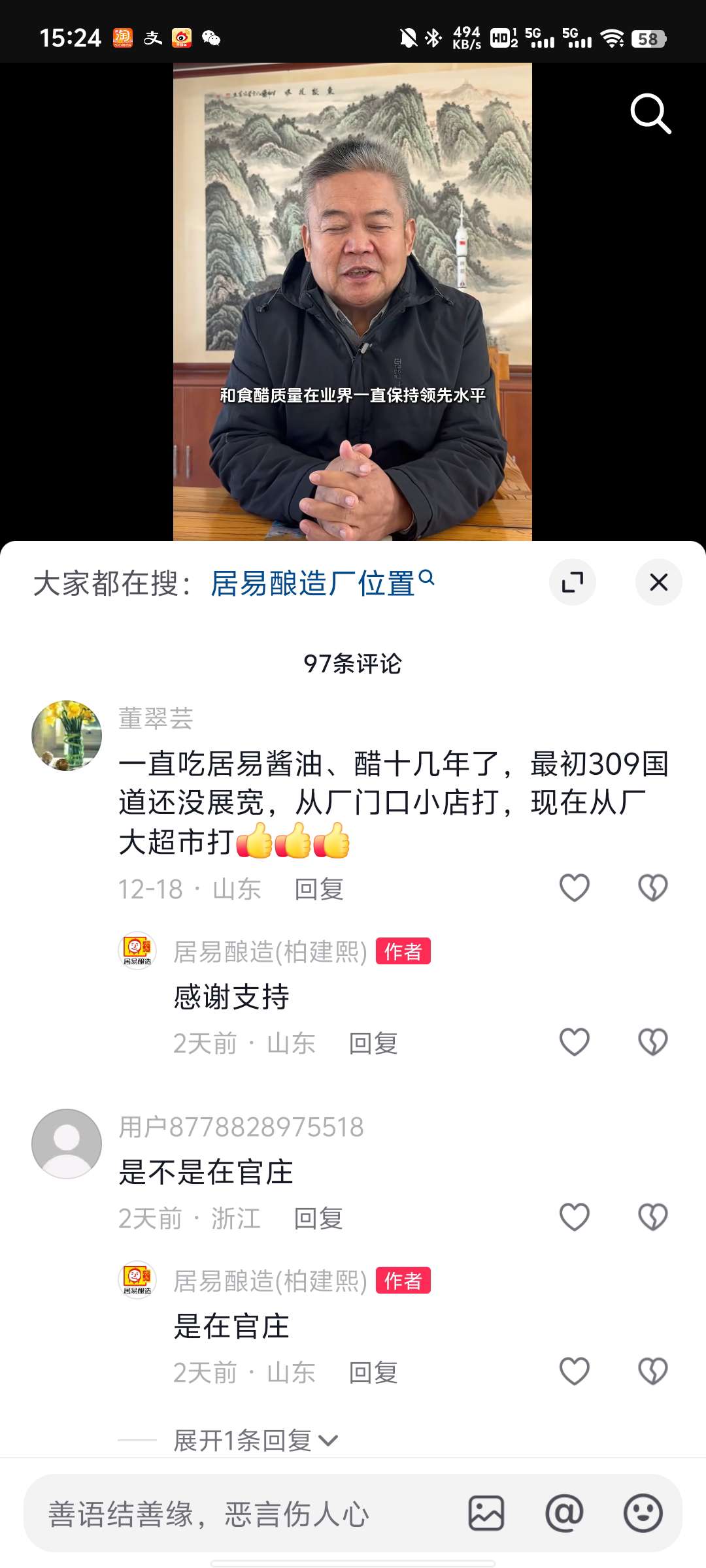Reply to 董翠芸's comment
The height and width of the screenshot is (1568, 706).
pyautogui.click(x=318, y=890)
